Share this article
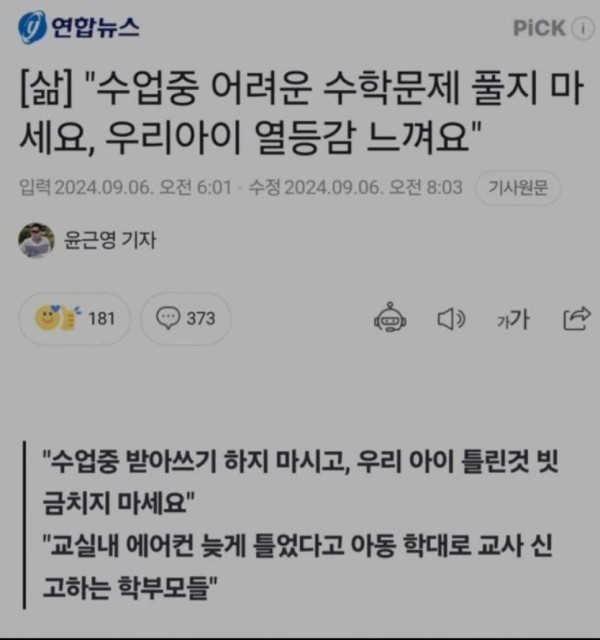Image resolution: width=600 pixels, height=640 pixels. [x=576, y=319]
